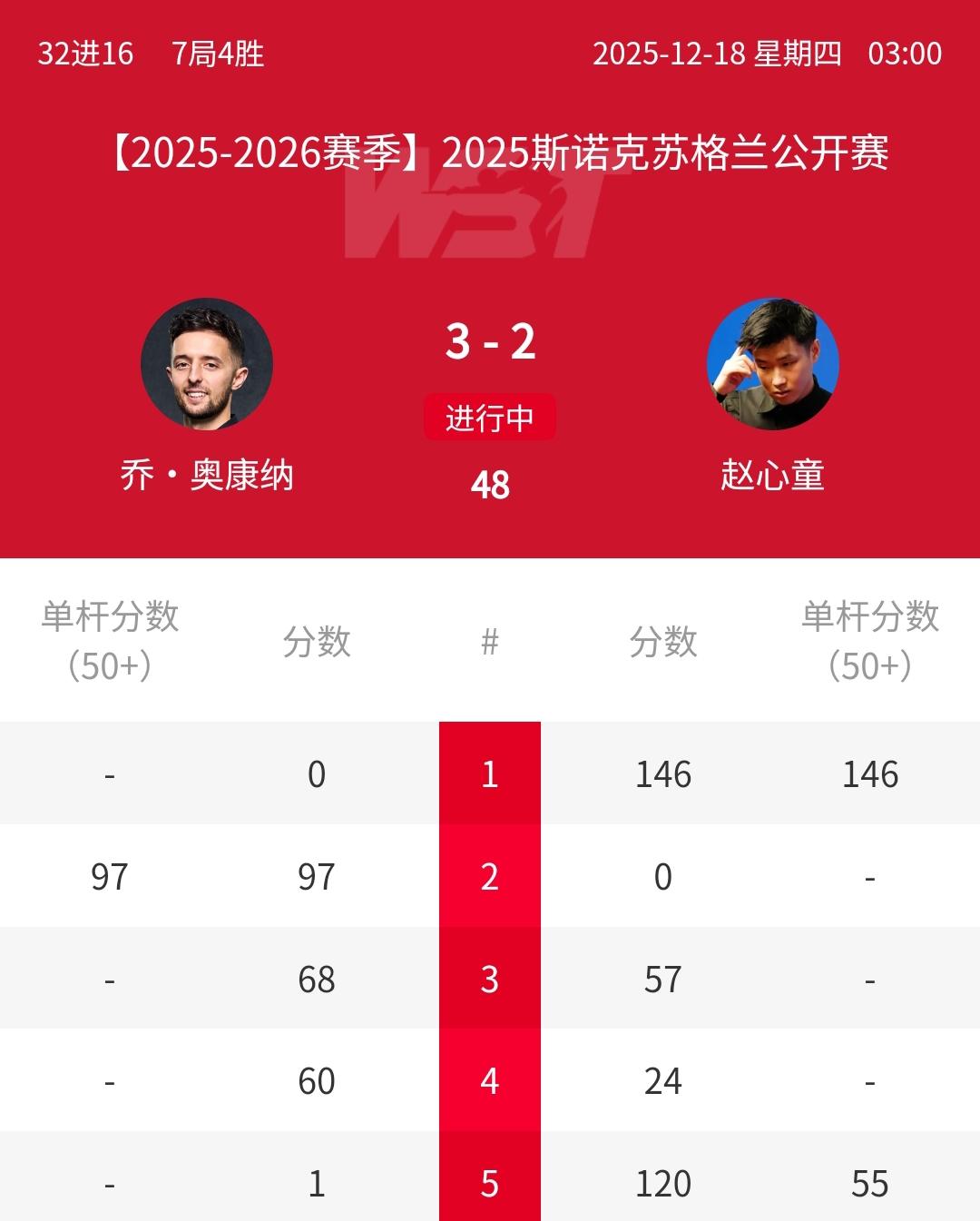Click the current break score 48
The width and height of the screenshot is (980, 1221).
pyautogui.click(x=490, y=486)
